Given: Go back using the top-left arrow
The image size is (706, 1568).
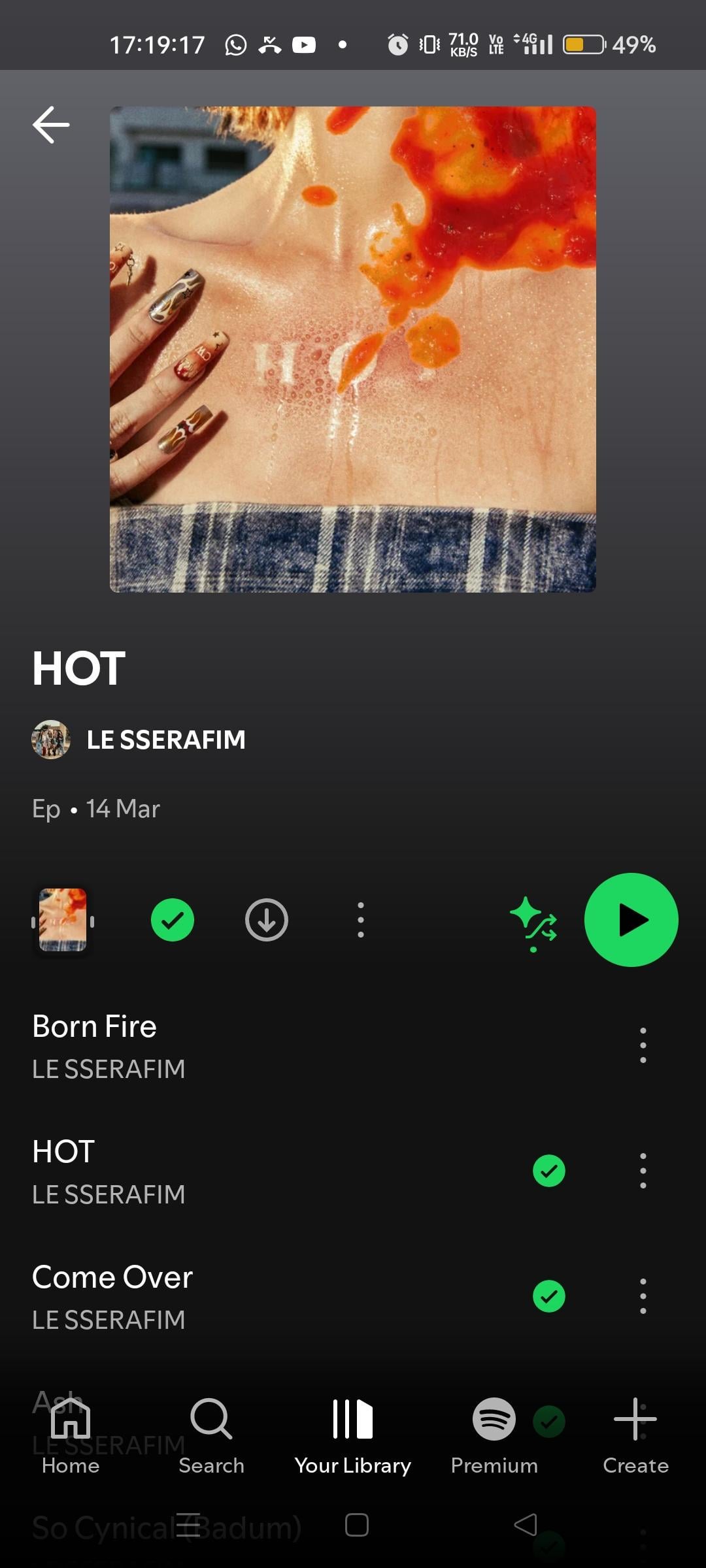Looking at the screenshot, I should pyautogui.click(x=51, y=124).
